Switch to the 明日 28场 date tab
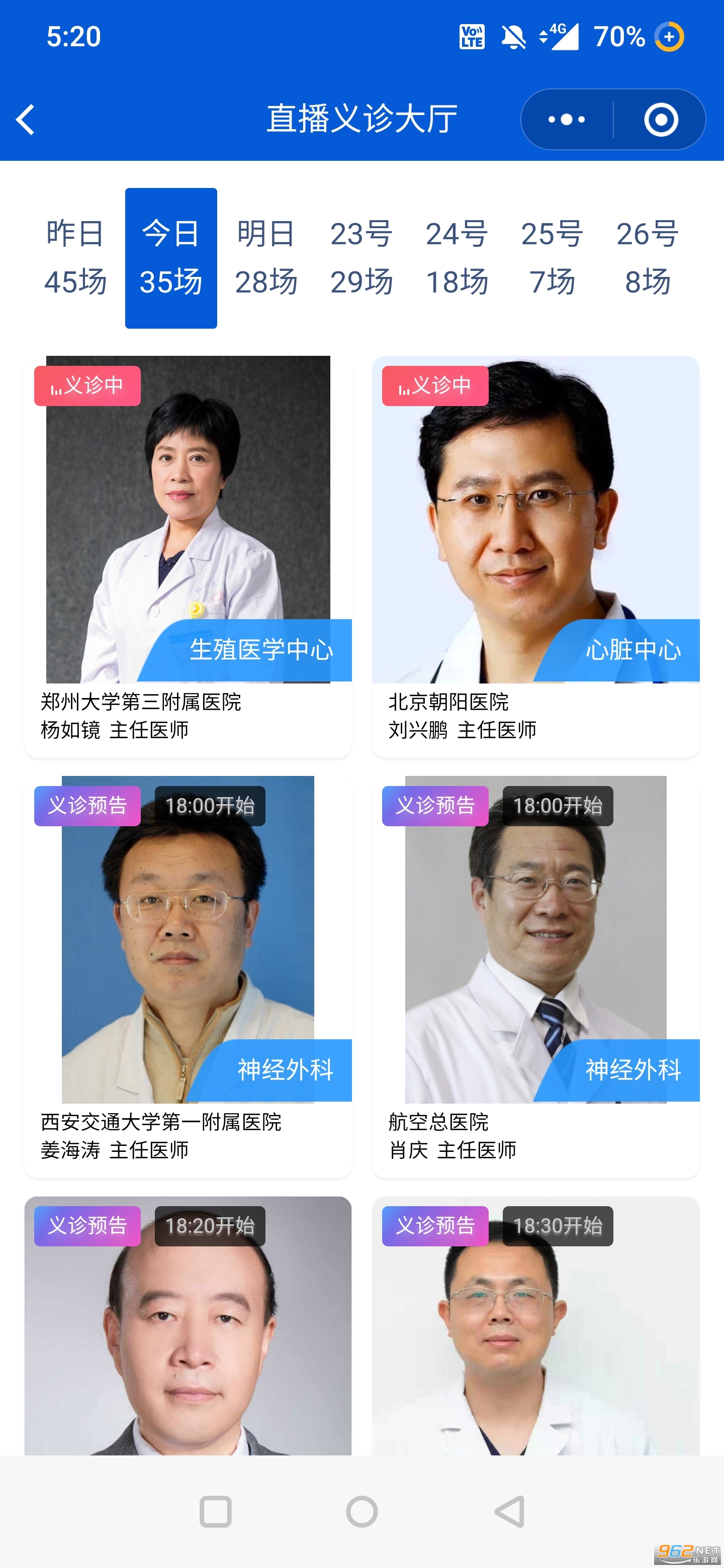Image resolution: width=724 pixels, height=1568 pixels. tap(266, 257)
